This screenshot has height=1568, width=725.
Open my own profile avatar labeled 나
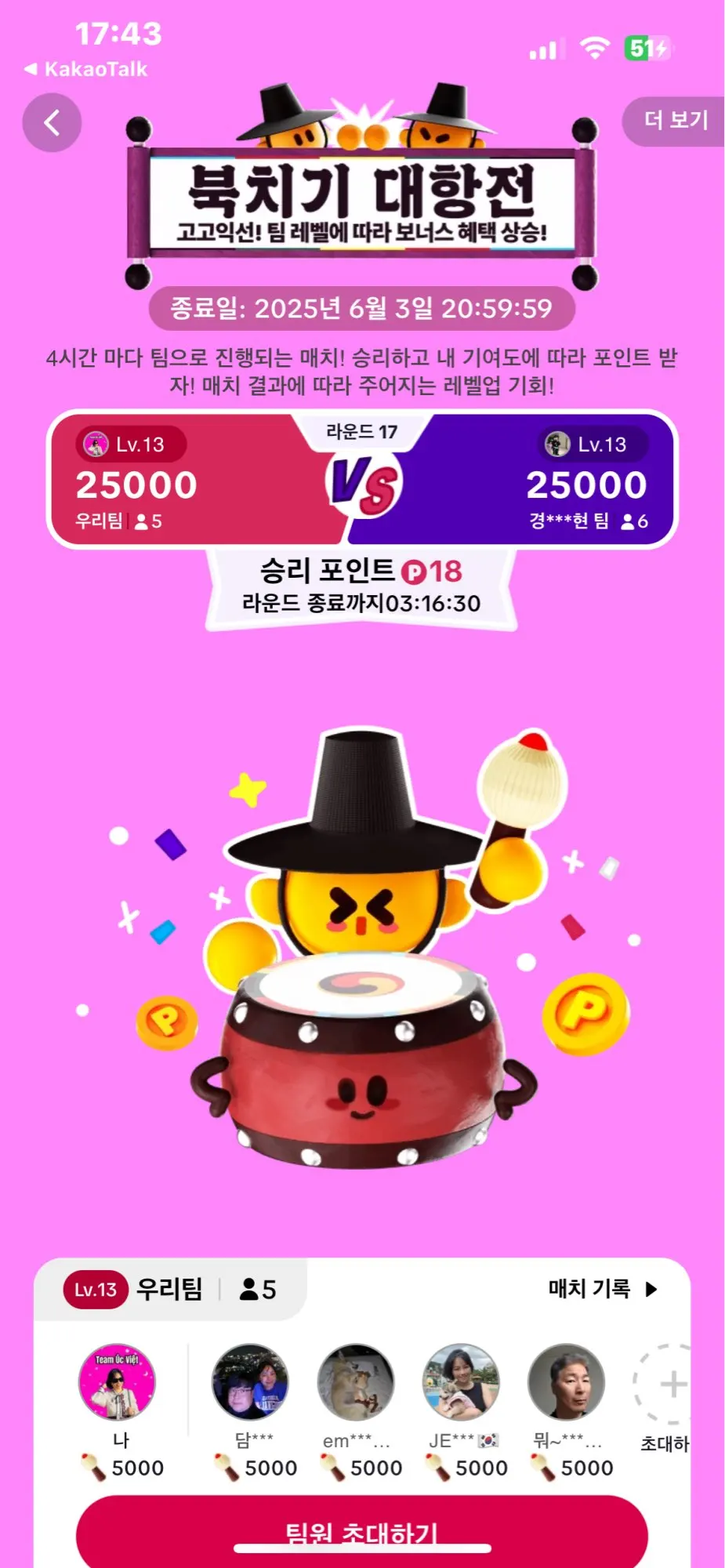118,1382
